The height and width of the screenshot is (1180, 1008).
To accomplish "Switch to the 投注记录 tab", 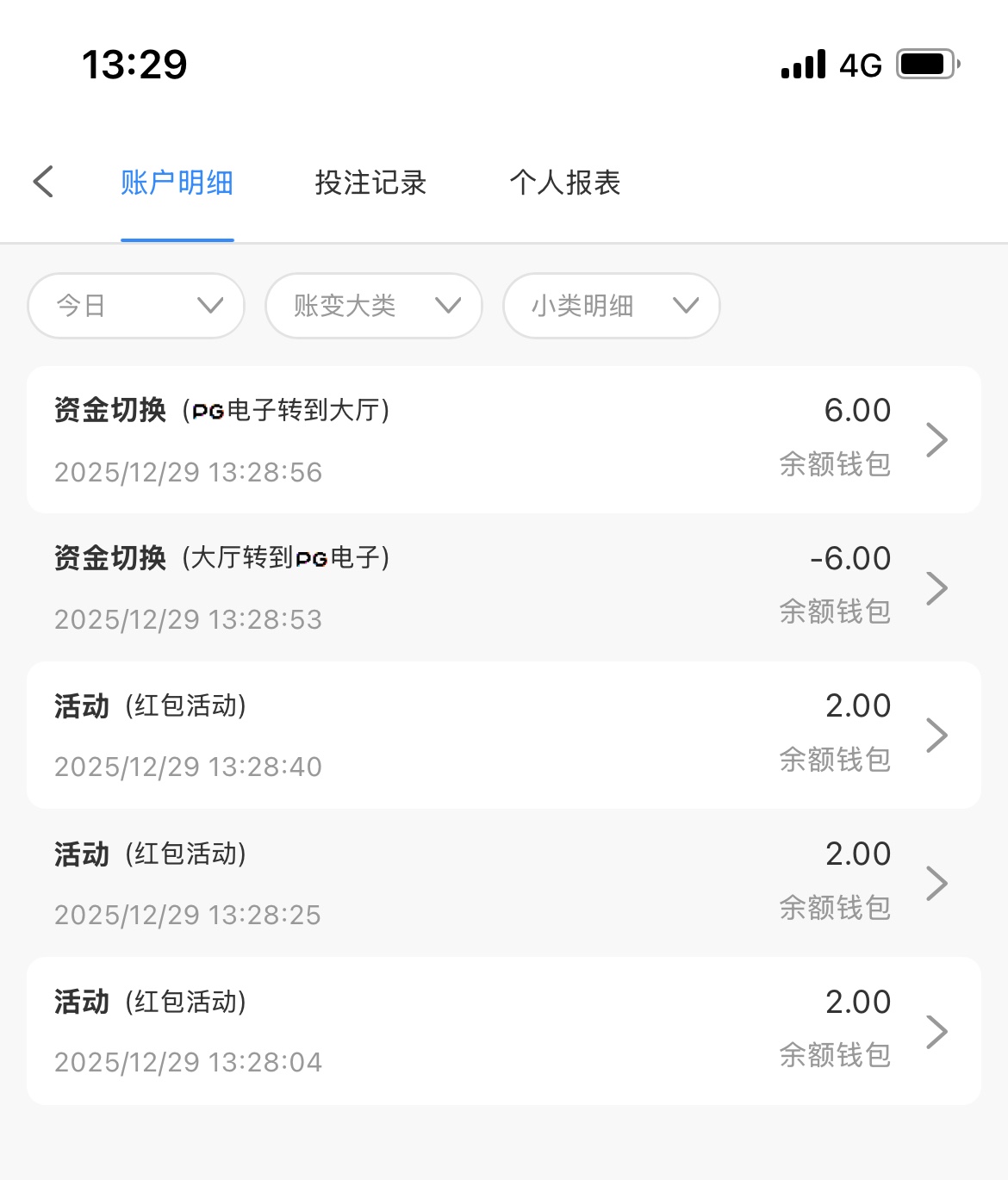I will point(370,183).
